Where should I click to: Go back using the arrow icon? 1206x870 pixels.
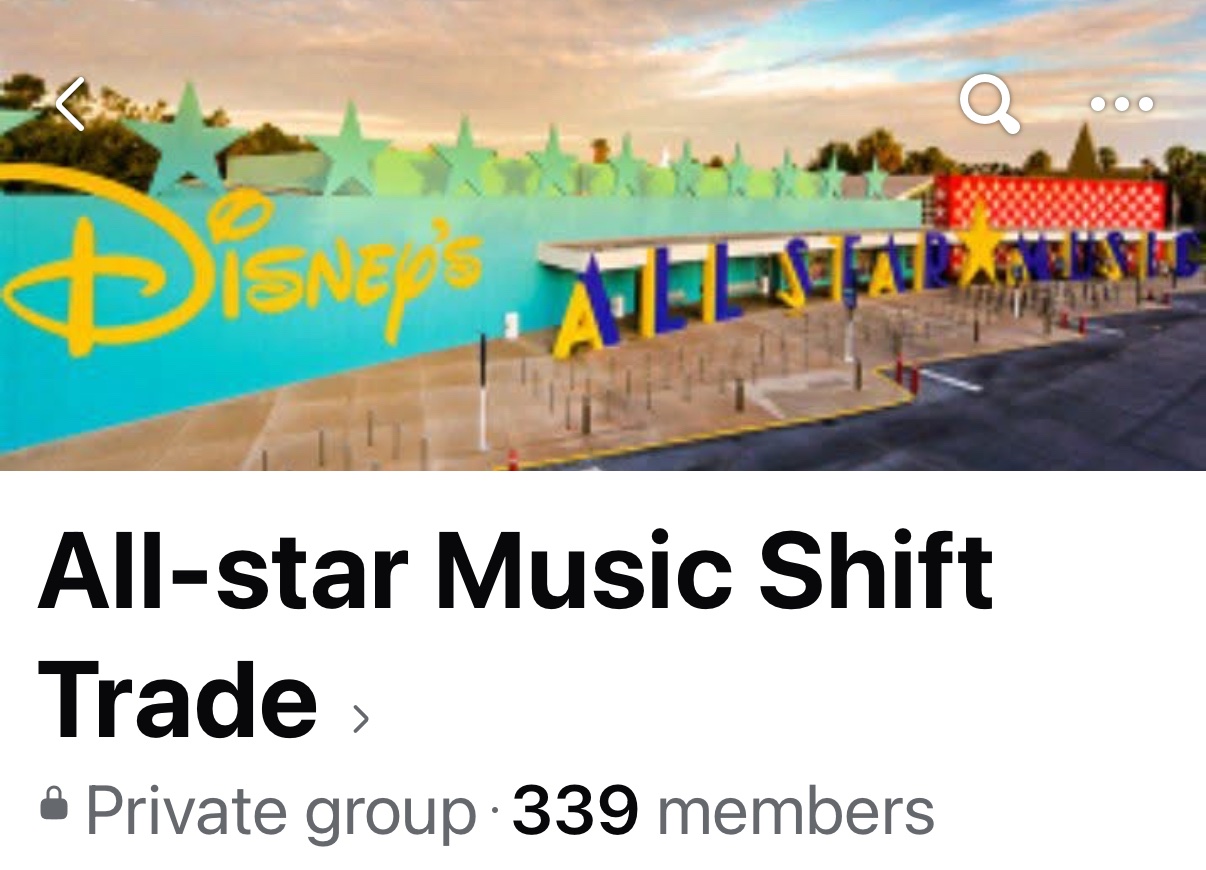point(70,104)
